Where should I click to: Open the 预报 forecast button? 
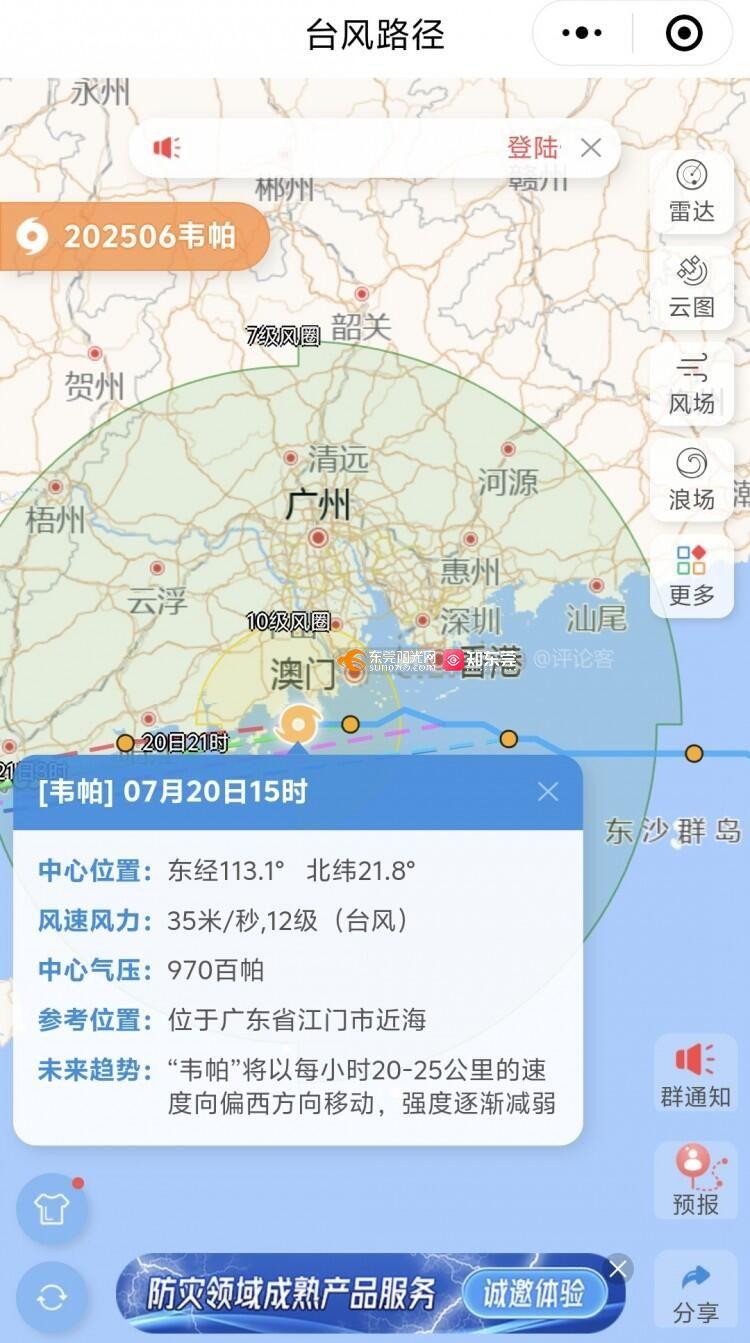click(696, 1180)
